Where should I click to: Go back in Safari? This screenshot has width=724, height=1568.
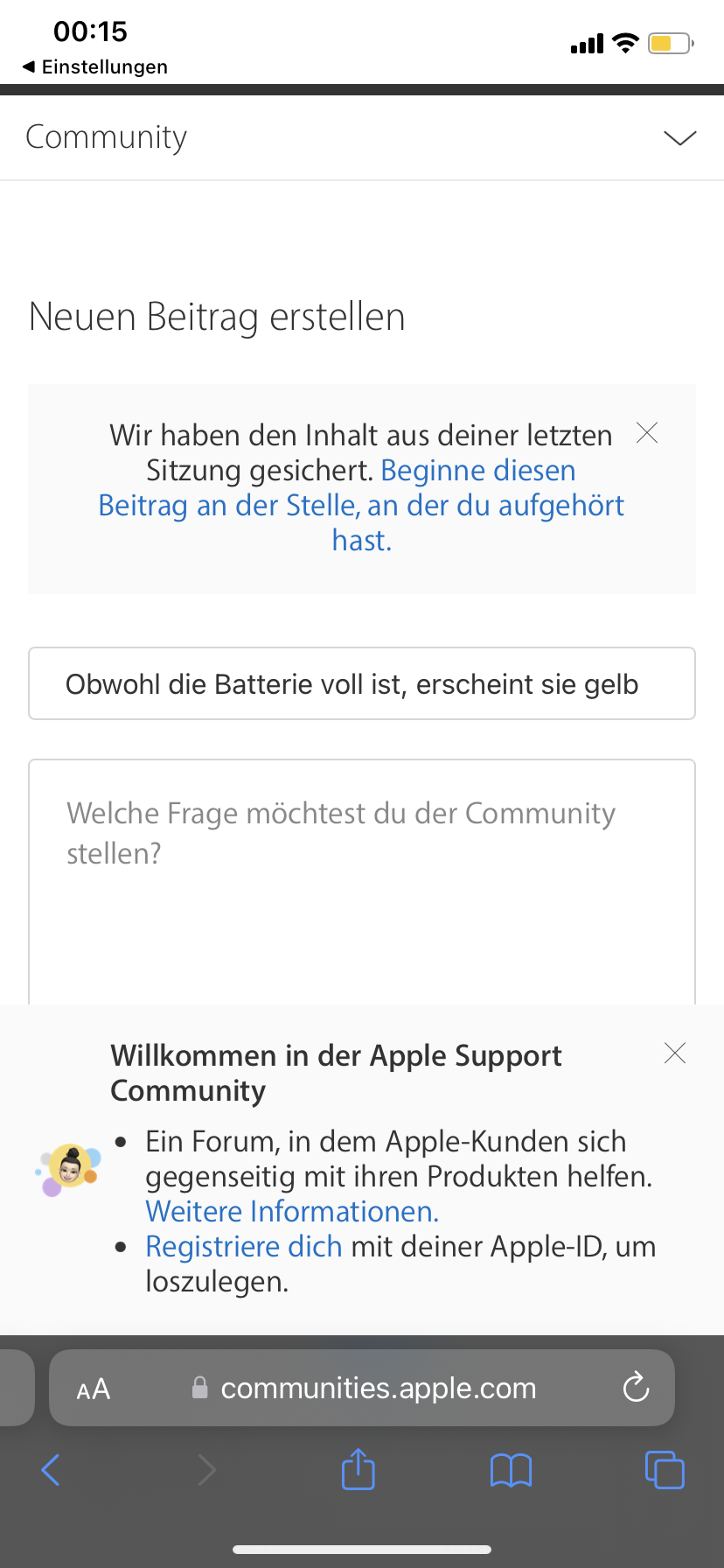(51, 1470)
